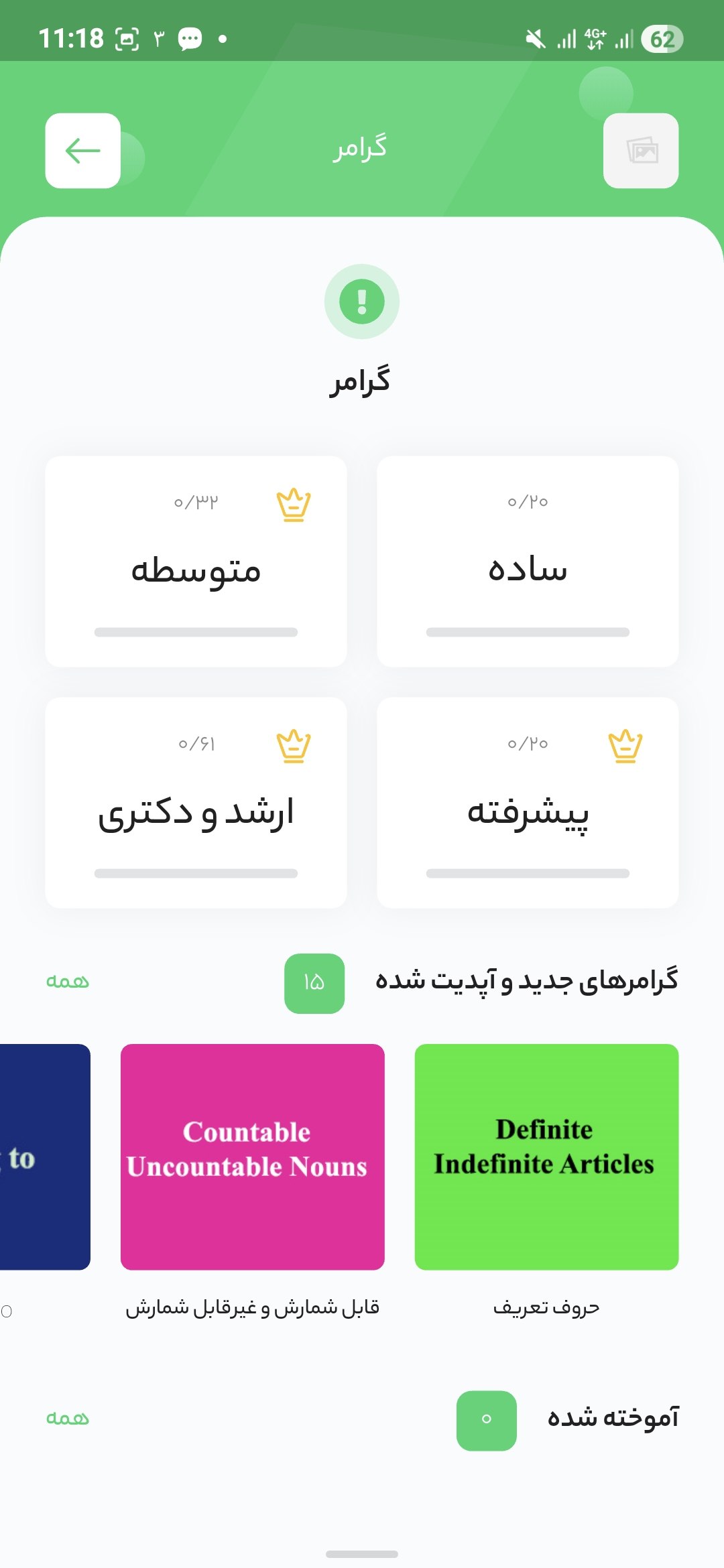Tap the green exclamation Grammar info icon
The height and width of the screenshot is (1568, 724).
tap(361, 301)
